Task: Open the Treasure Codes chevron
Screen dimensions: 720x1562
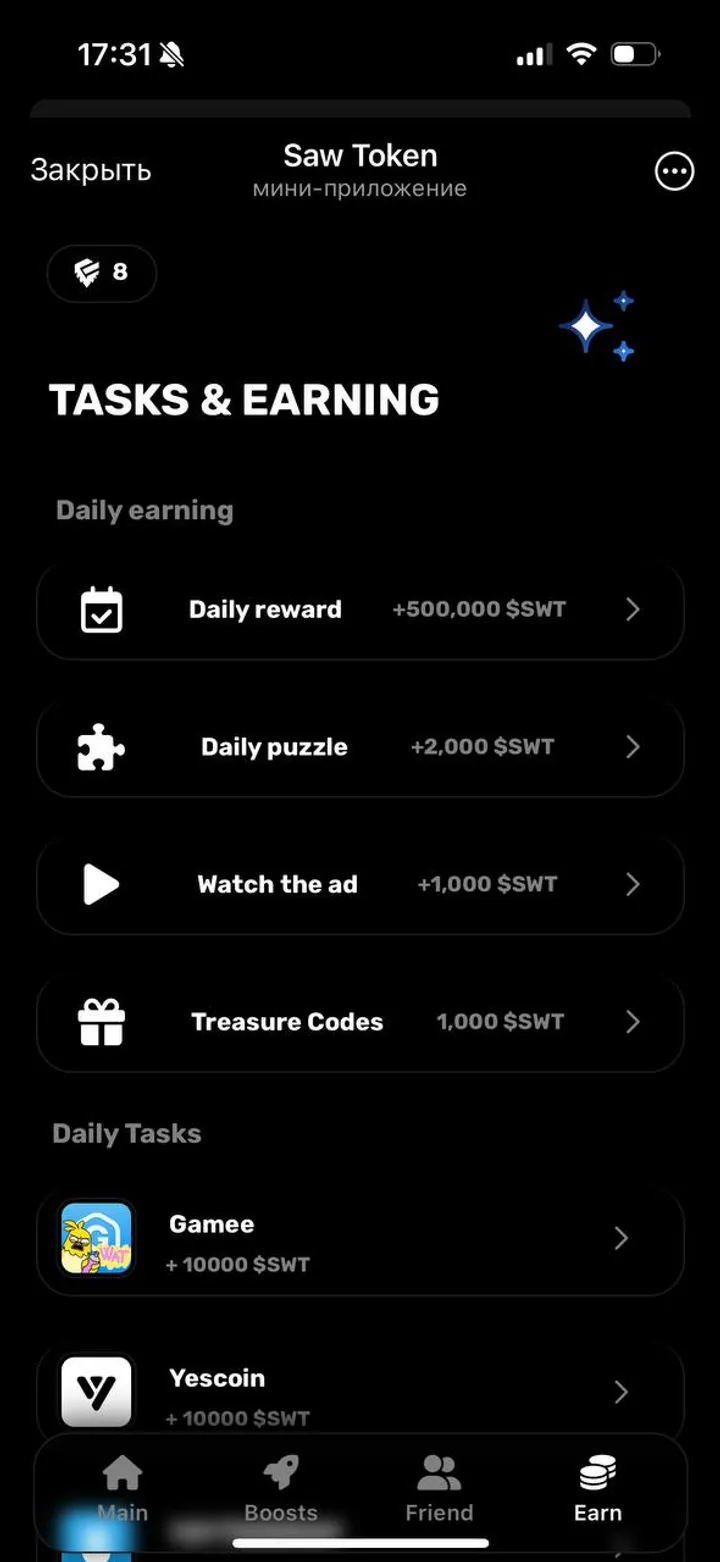Action: (x=632, y=1021)
